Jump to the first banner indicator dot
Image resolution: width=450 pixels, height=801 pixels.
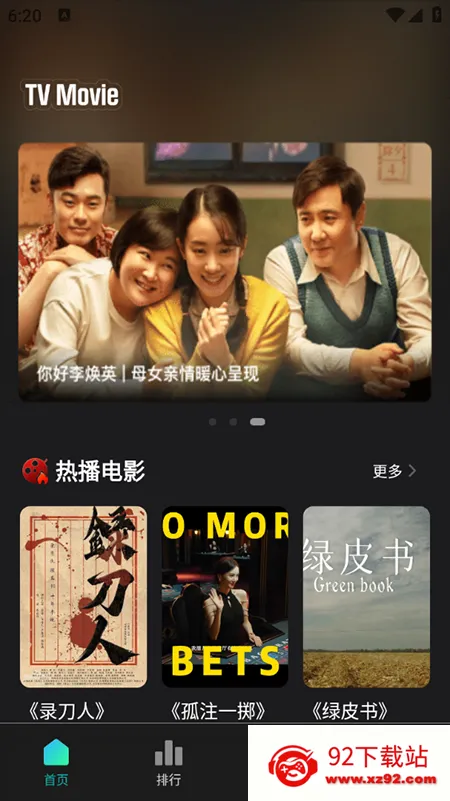(212, 422)
